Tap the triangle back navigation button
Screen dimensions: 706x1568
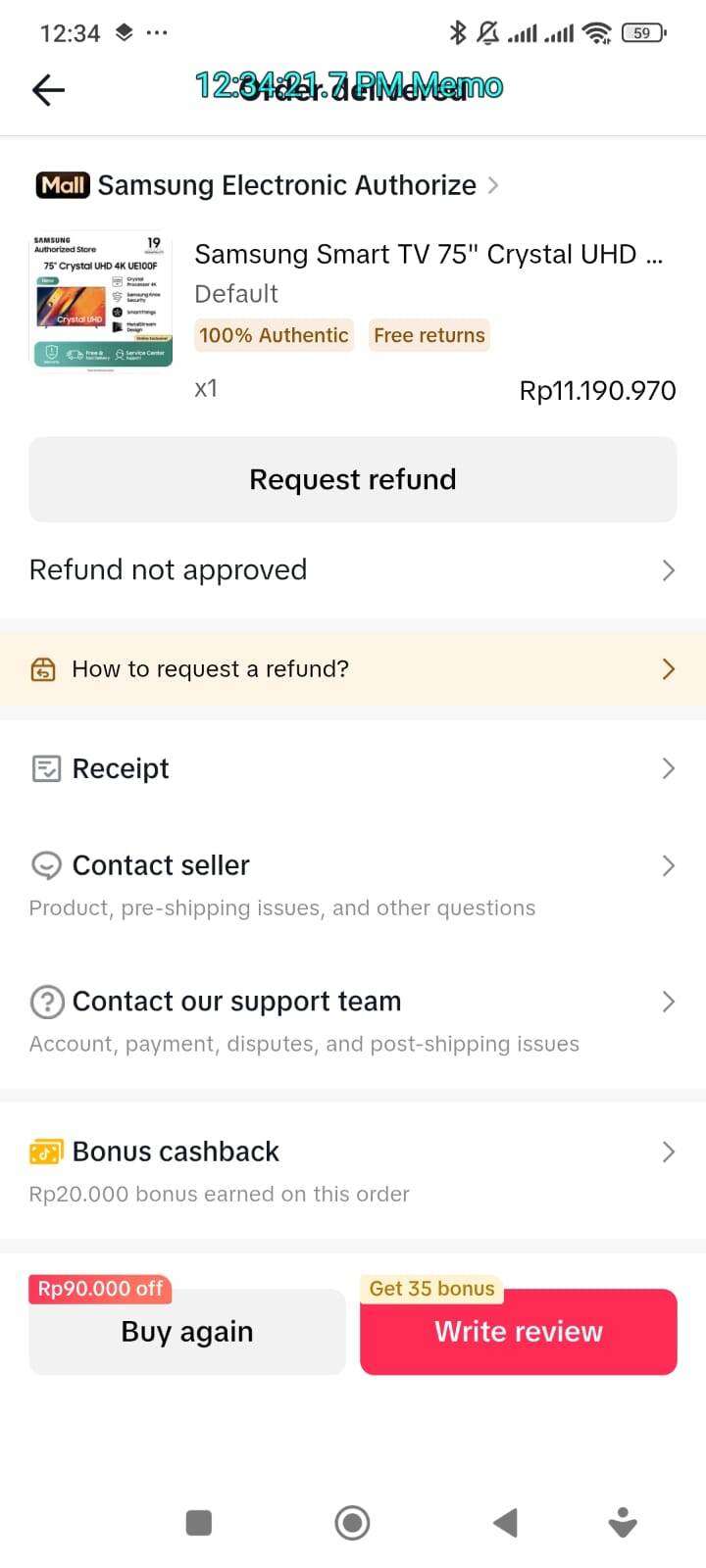pos(505,1522)
